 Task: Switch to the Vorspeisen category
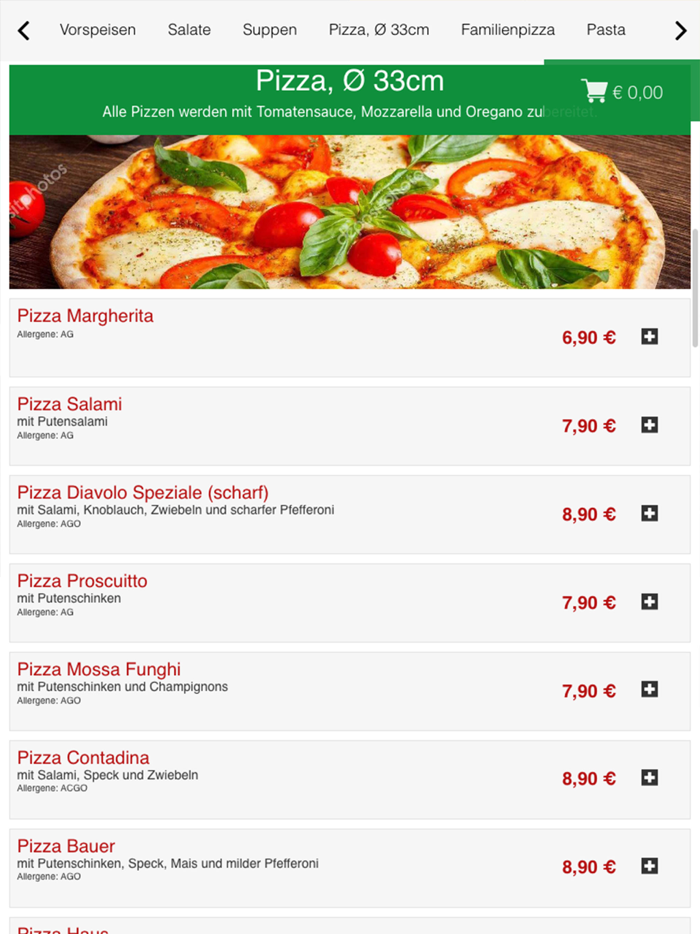[x=98, y=30]
